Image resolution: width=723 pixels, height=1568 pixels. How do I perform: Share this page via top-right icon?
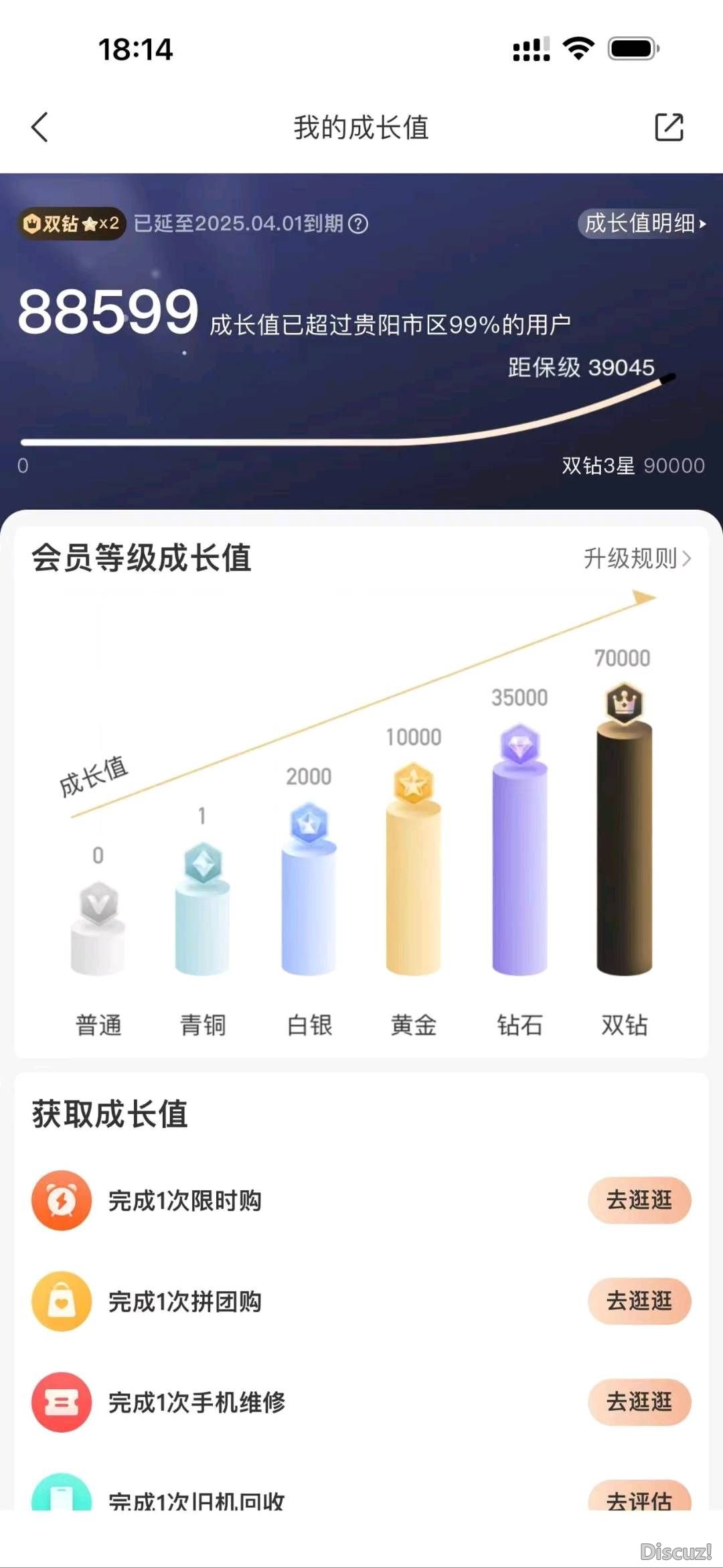click(669, 127)
